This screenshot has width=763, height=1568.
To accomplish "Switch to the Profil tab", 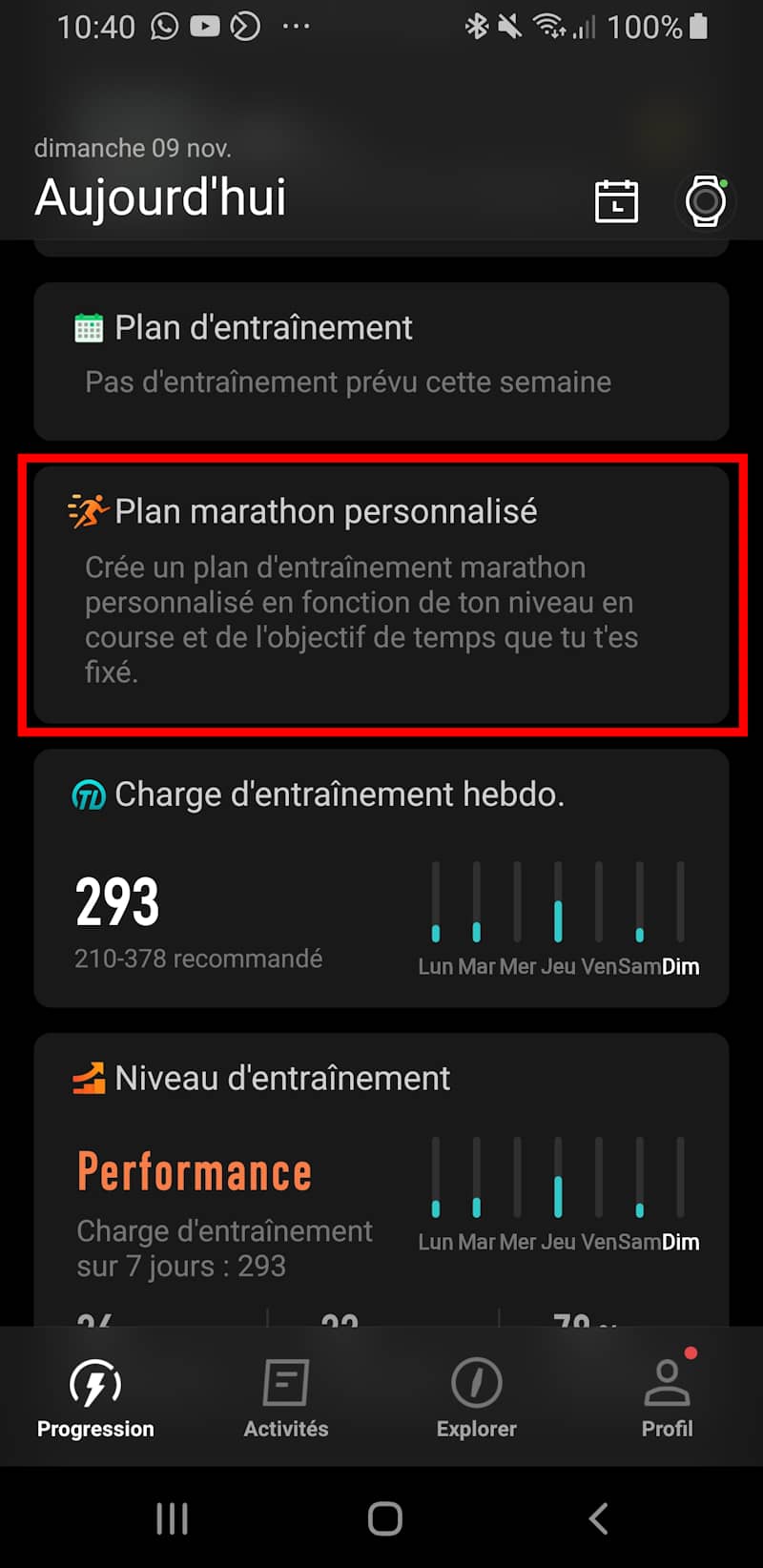I will [667, 1397].
